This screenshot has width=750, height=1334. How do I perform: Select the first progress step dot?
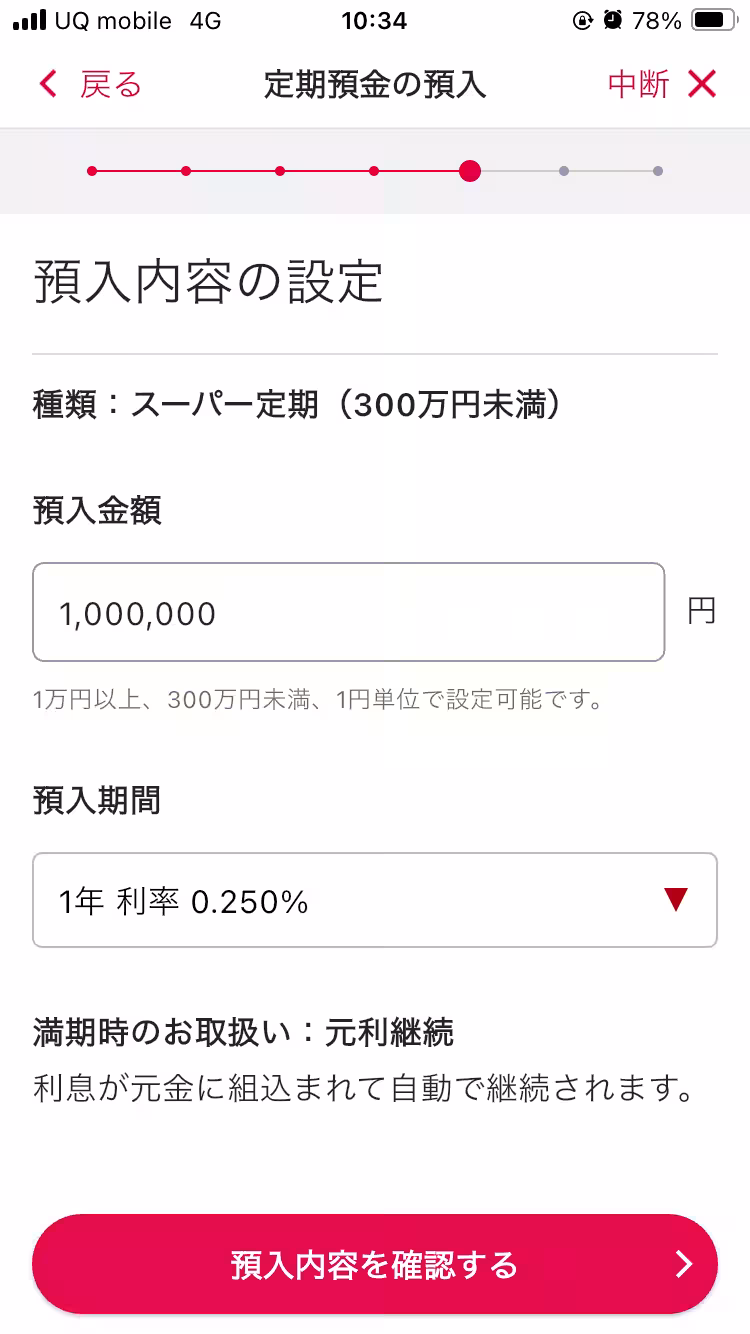pos(93,171)
